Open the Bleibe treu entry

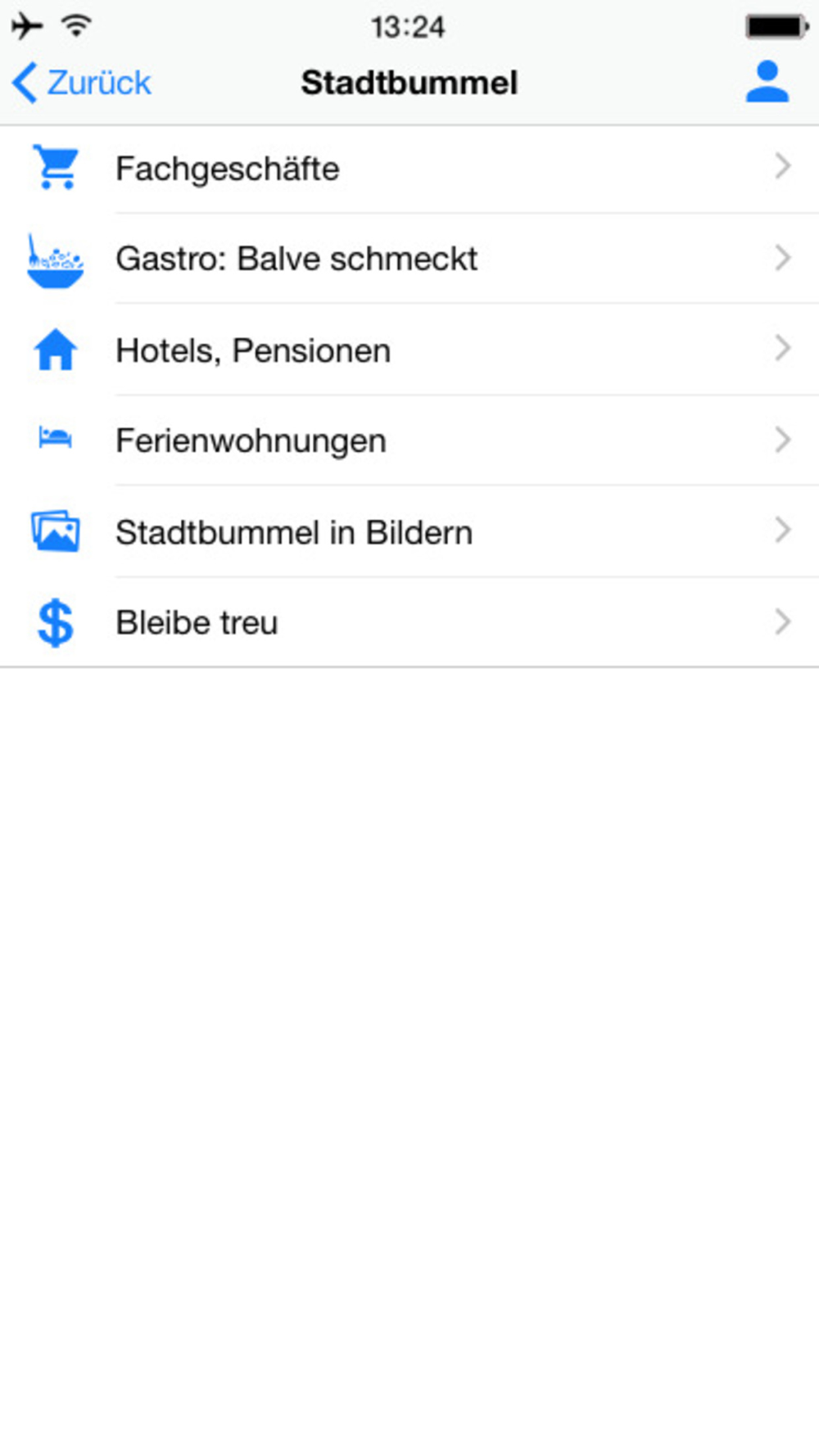pos(409,622)
